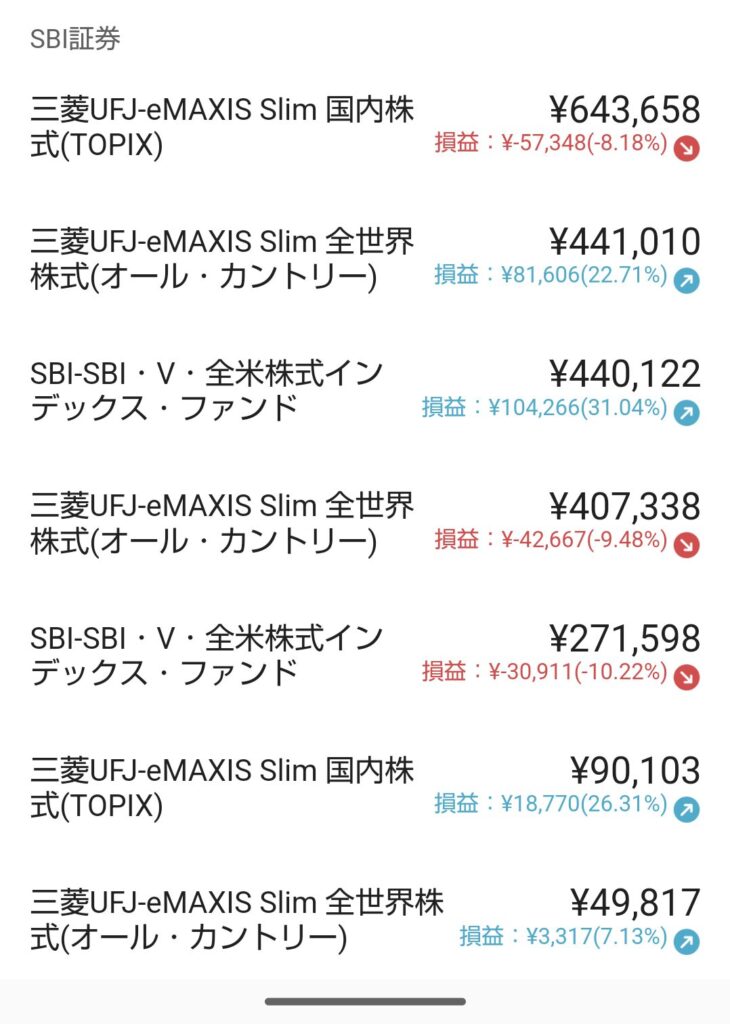Open the eMAXIS Slim TOPIX holding worth ¥643,658
730x1024 pixels.
(x=364, y=127)
